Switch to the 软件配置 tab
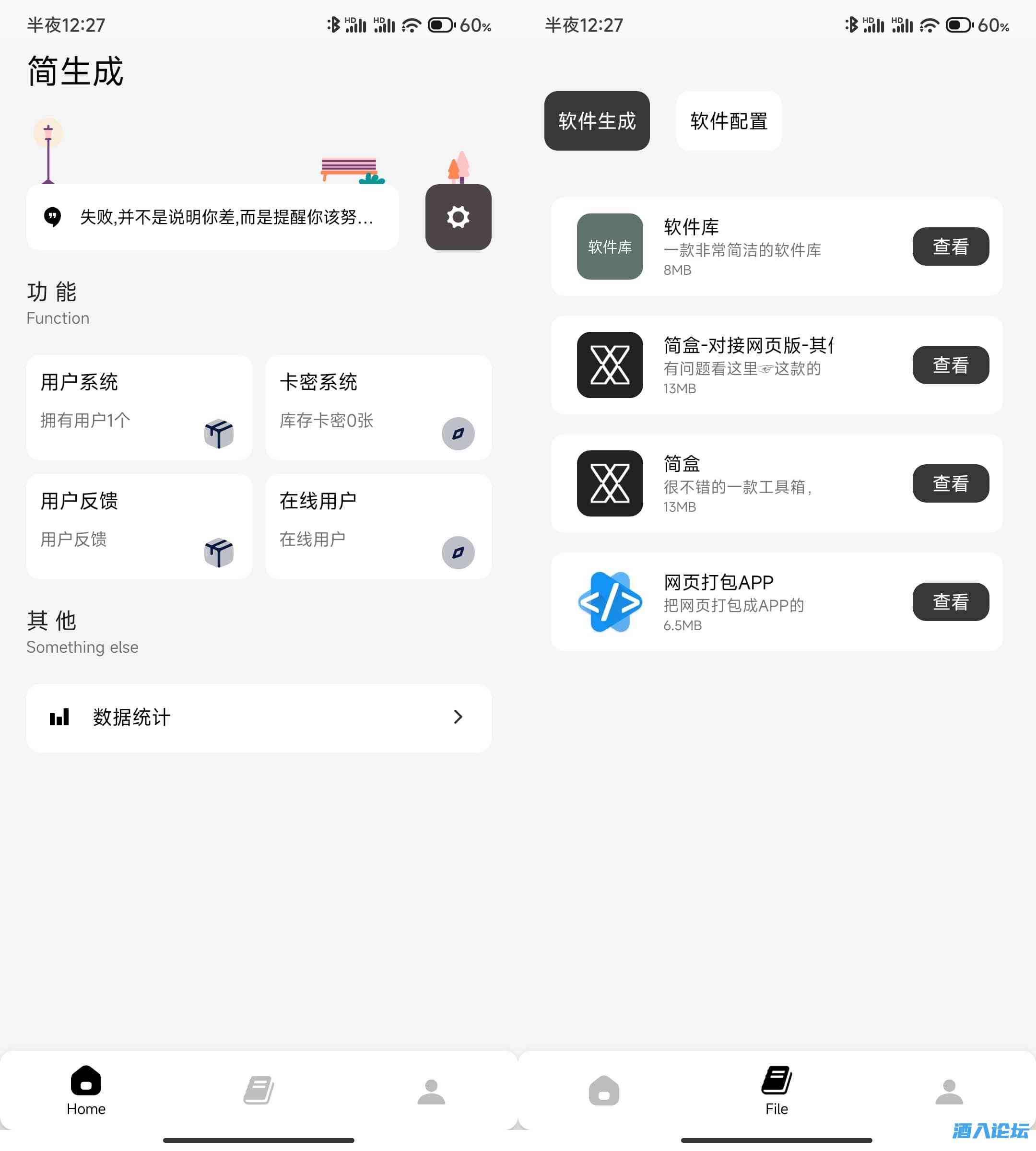Image resolution: width=1036 pixels, height=1151 pixels. pos(728,121)
